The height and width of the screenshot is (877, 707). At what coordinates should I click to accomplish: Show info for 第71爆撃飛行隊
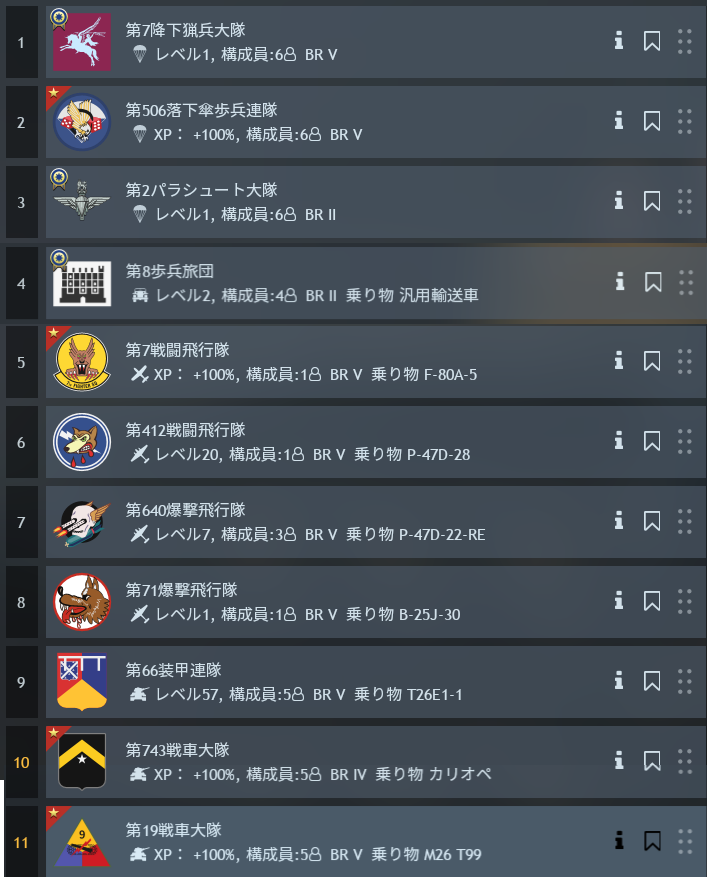click(x=619, y=600)
